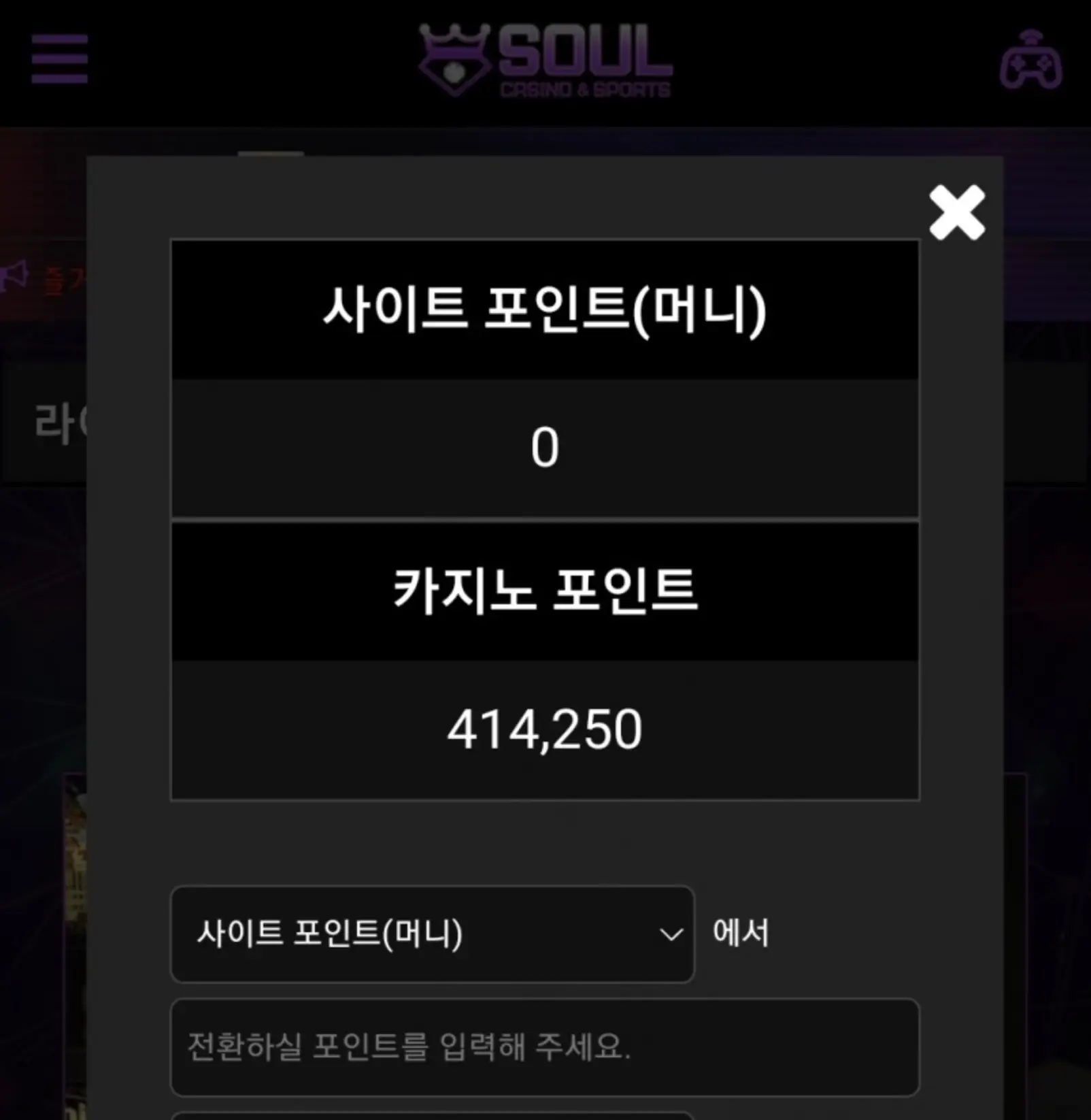Open the game controller icon

click(1030, 61)
